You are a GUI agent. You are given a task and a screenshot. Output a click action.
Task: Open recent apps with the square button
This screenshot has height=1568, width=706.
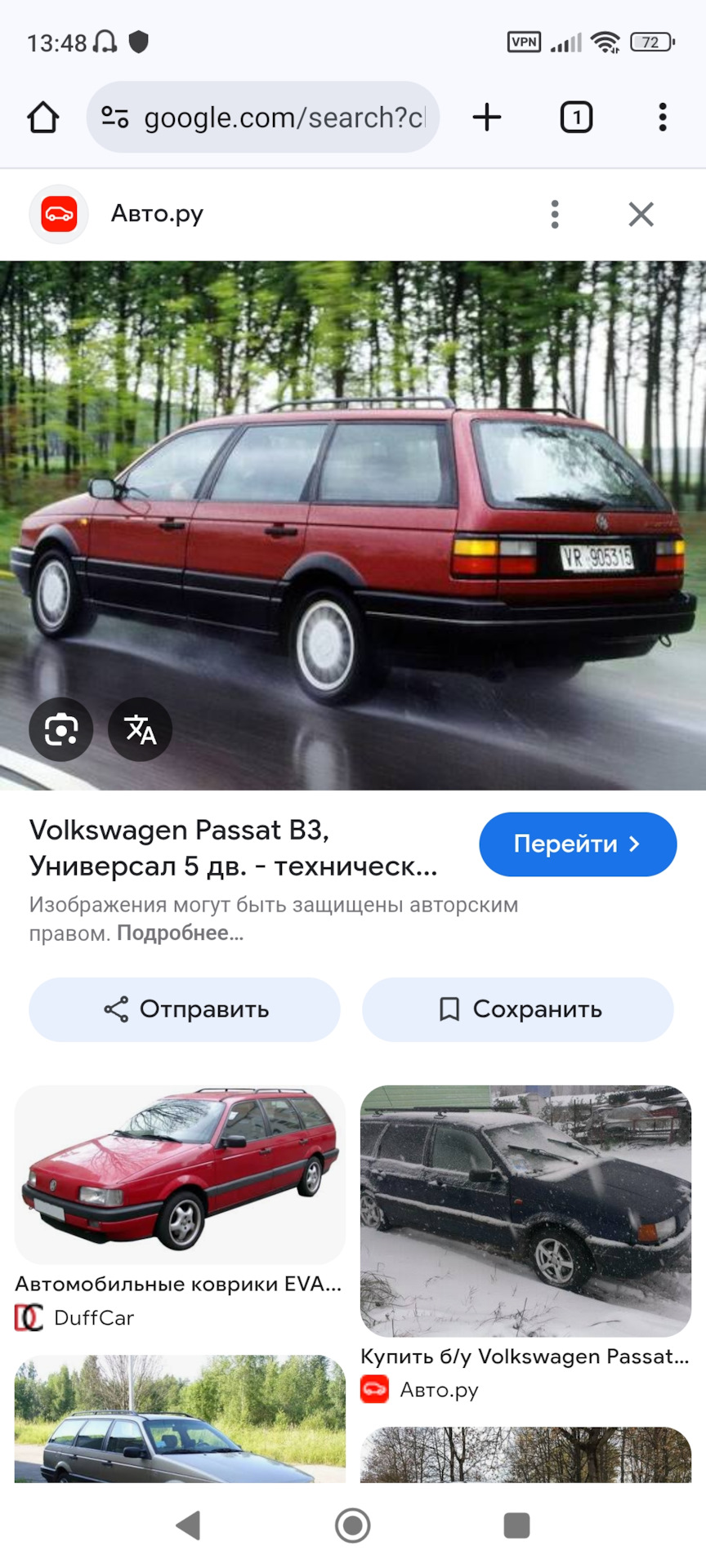pos(516,1525)
